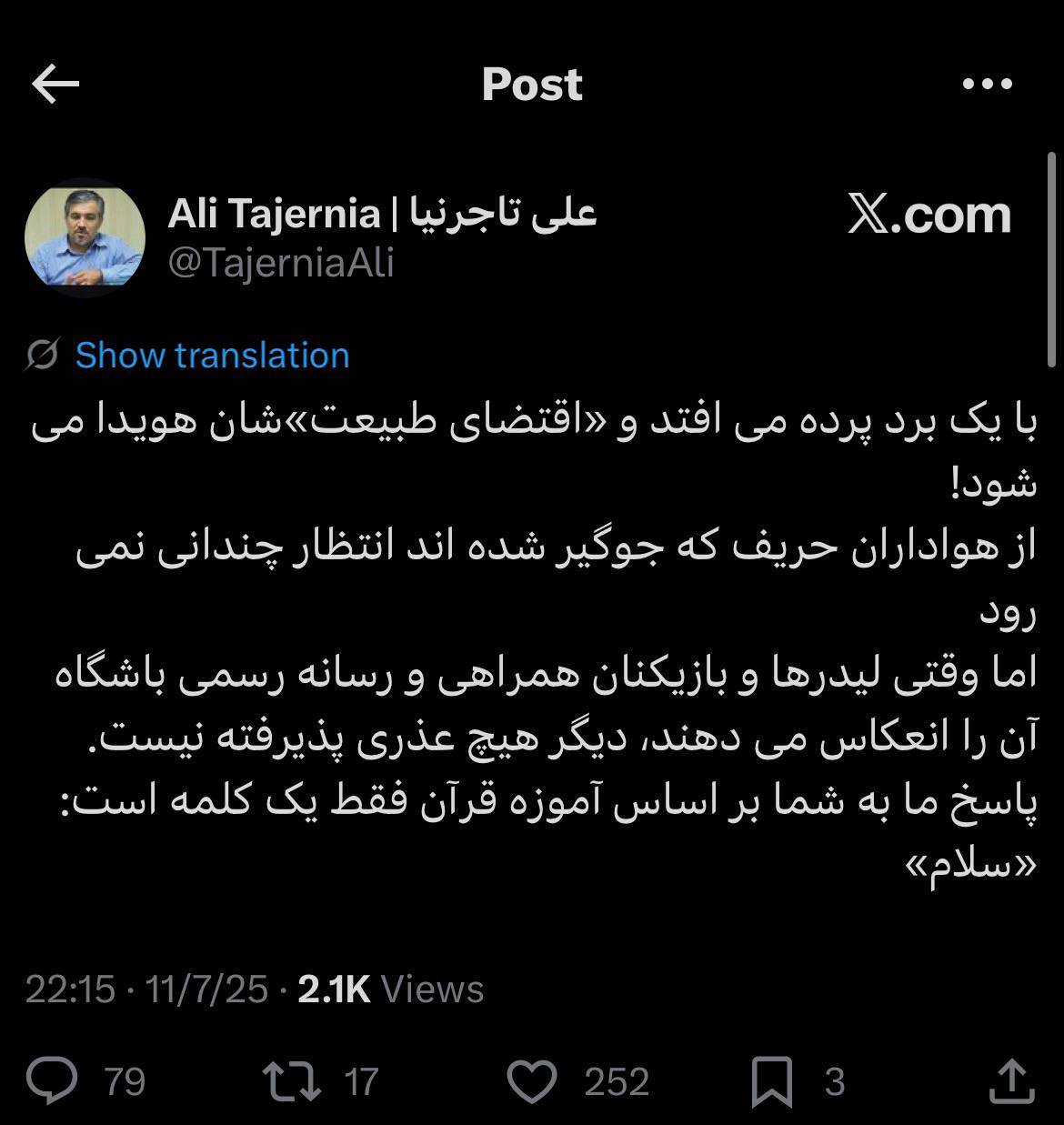Open Ali Tajernia's profile picture
This screenshot has height=1125, width=1064.
coord(88,237)
